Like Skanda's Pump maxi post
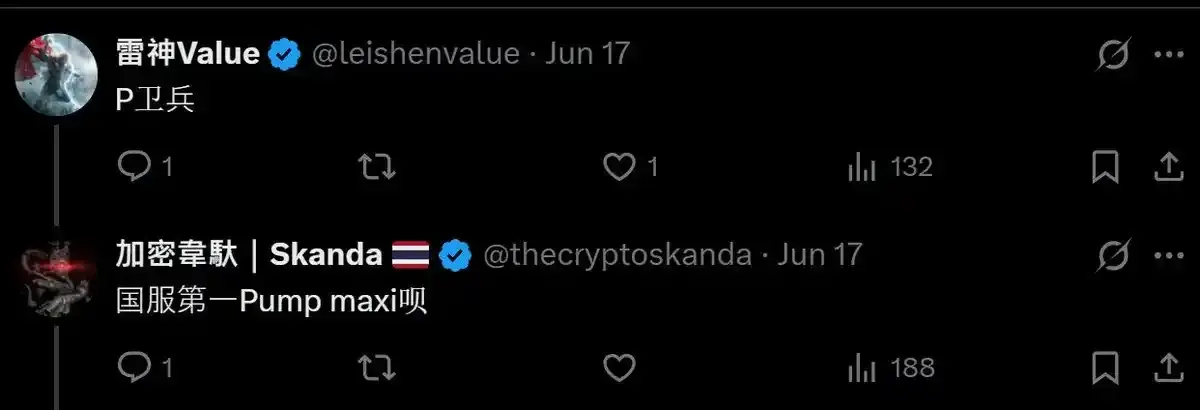1200x410 pixels. (x=619, y=368)
